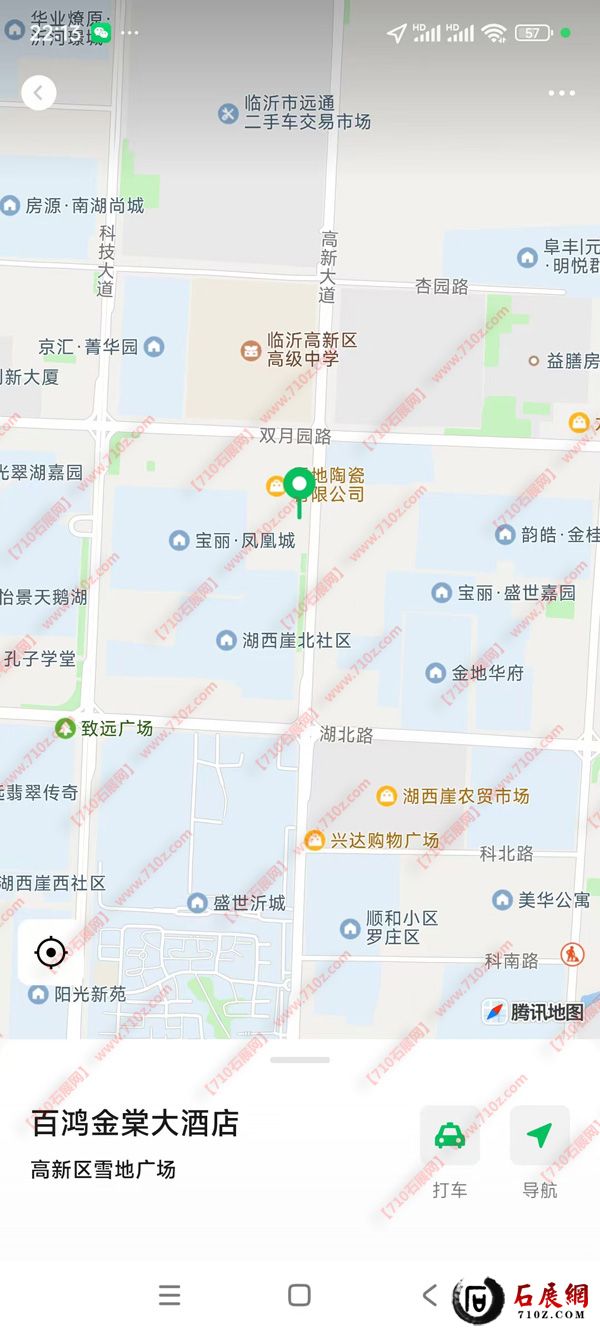Viewport: 600px width, 1333px height.
Task: Expand the location card via the drag handle
Action: [x=299, y=1059]
